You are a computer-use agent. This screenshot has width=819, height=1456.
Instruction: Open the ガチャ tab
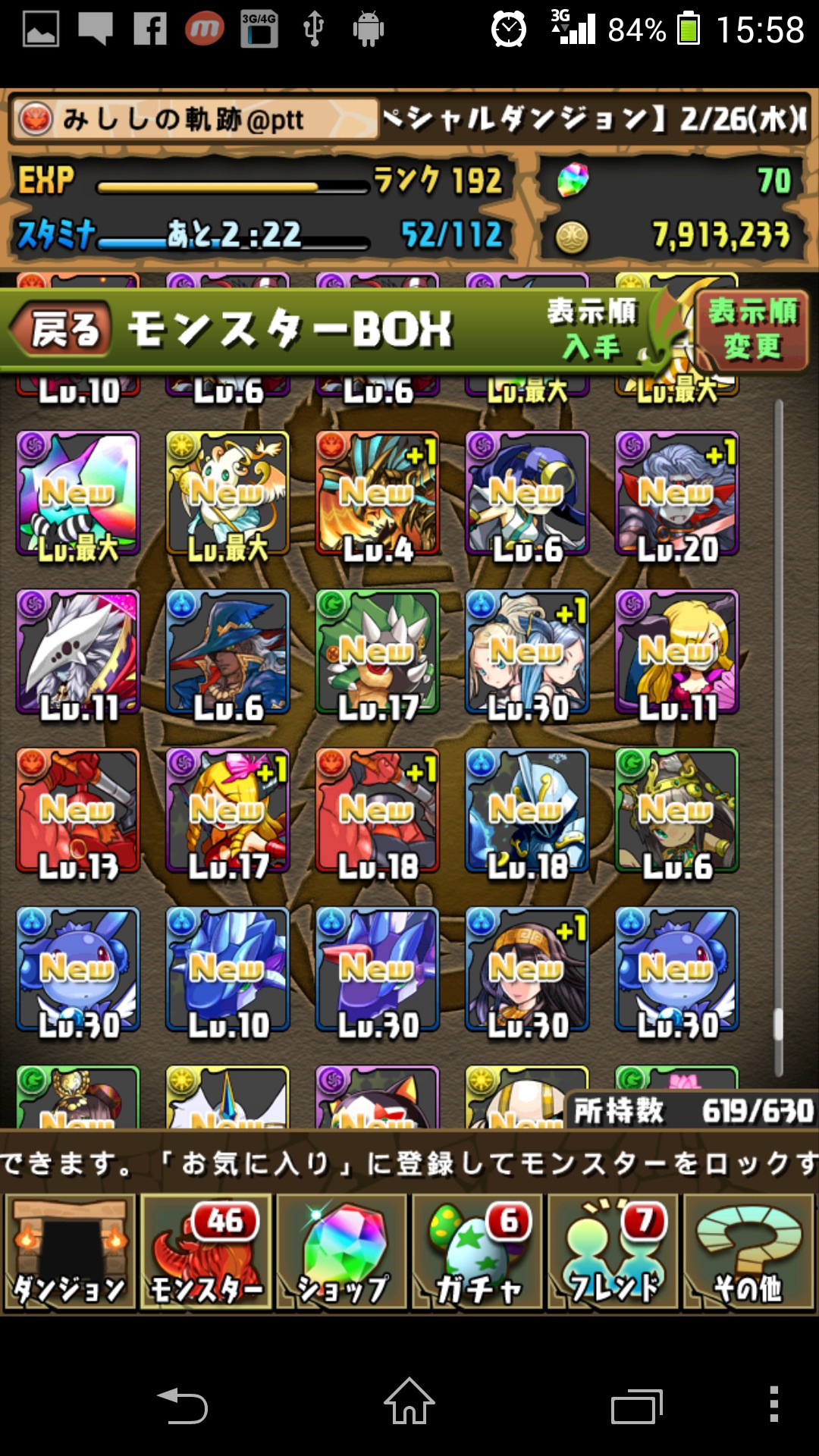point(477,1252)
